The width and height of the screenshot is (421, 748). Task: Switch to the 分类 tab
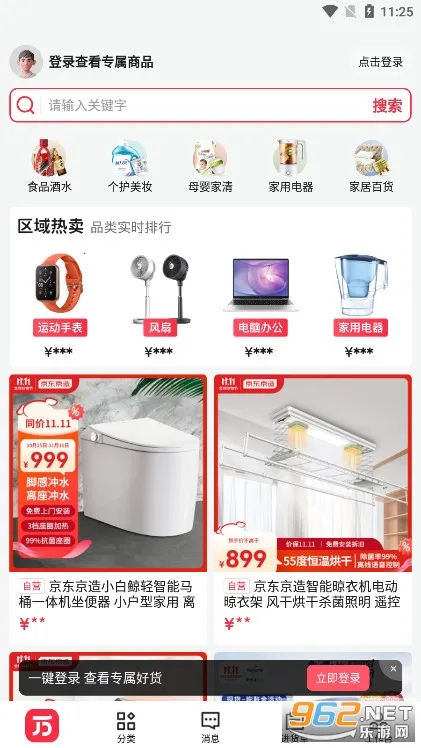pyautogui.click(x=126, y=727)
